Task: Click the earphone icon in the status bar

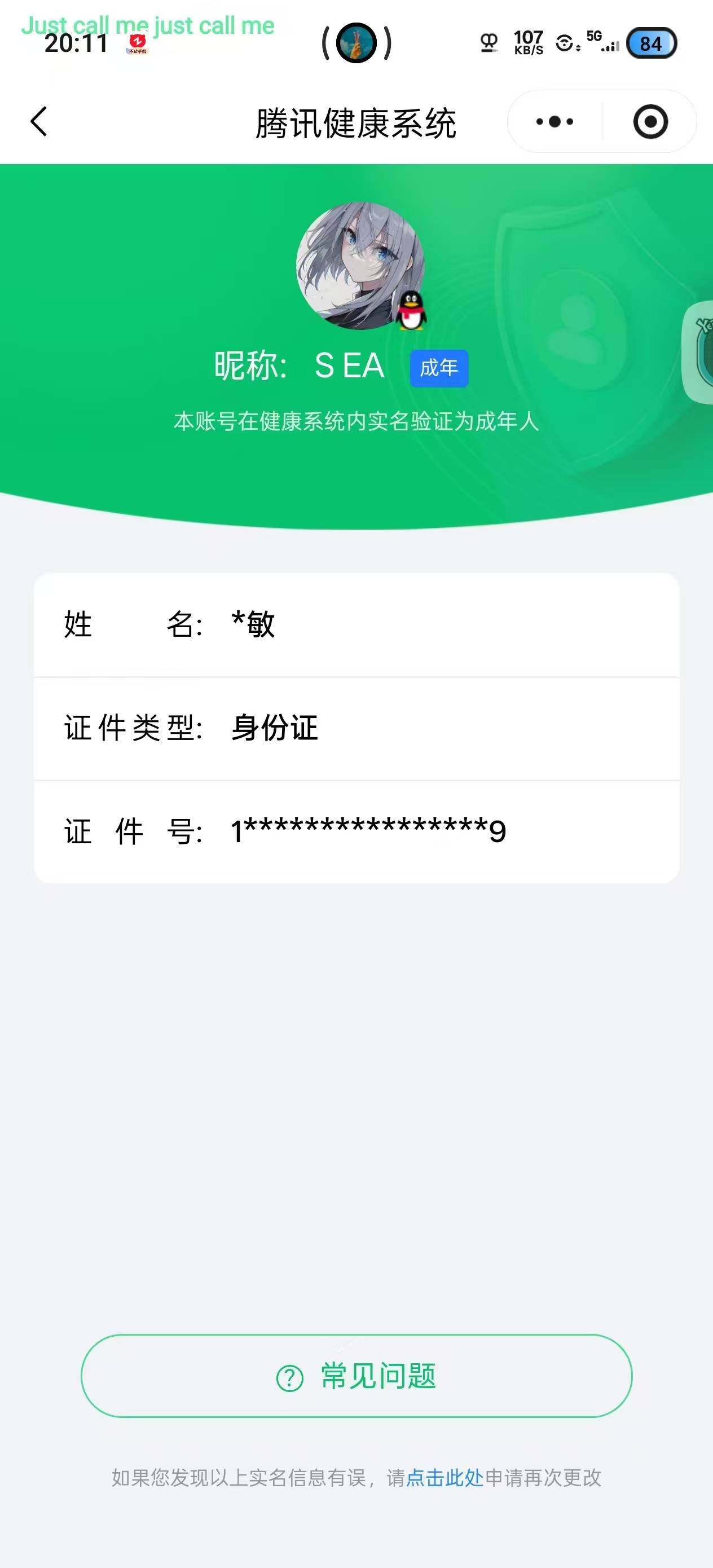Action: [x=488, y=41]
